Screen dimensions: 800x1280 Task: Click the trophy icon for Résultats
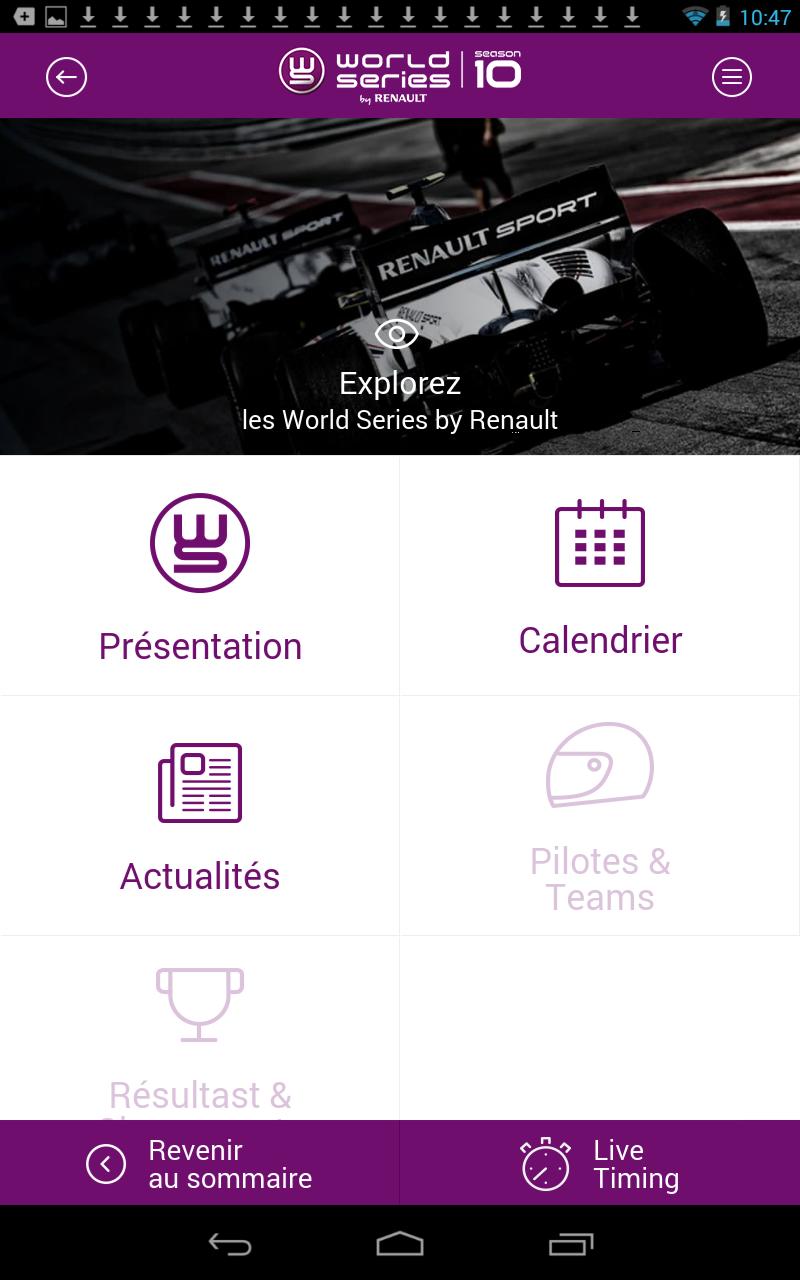tap(200, 1005)
